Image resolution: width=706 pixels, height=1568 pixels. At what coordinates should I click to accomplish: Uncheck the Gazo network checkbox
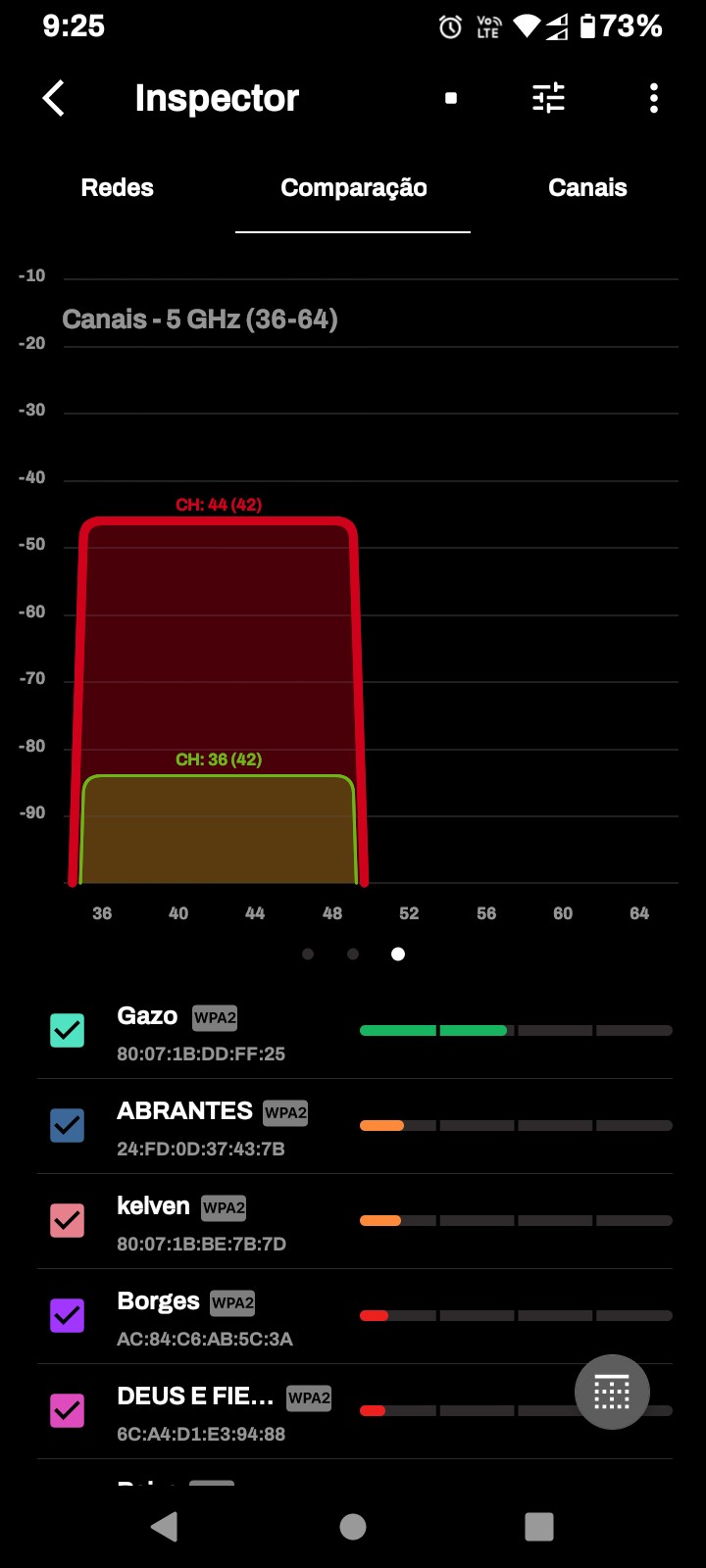(68, 1030)
